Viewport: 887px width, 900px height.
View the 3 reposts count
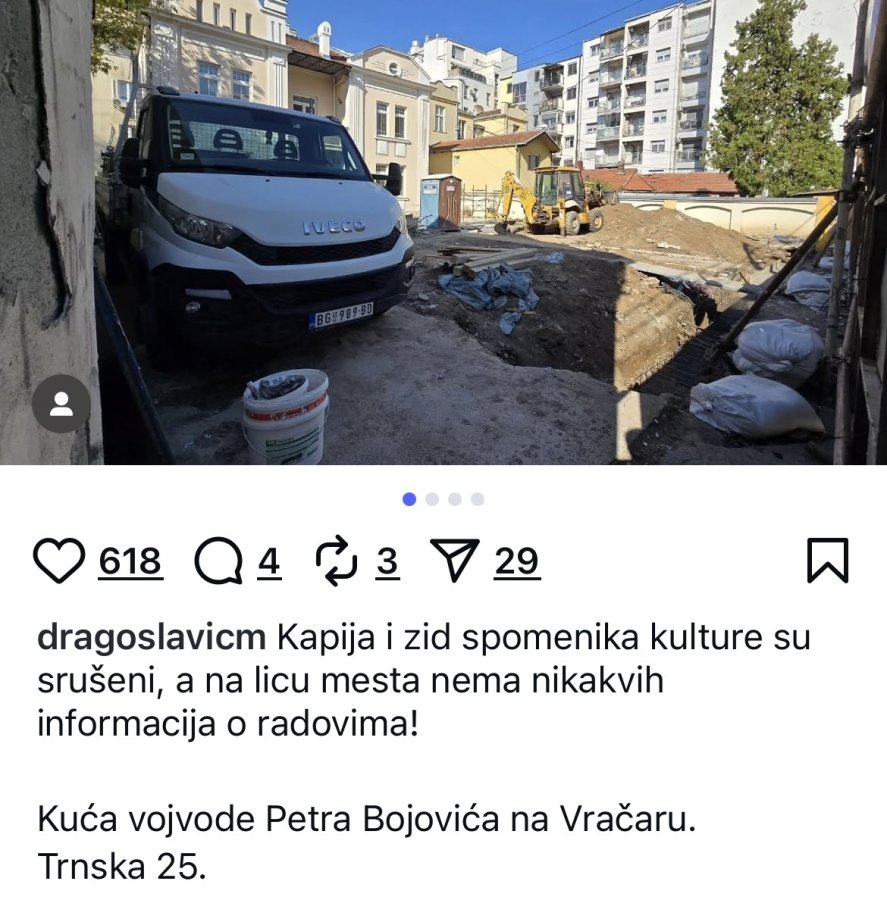[x=387, y=562]
